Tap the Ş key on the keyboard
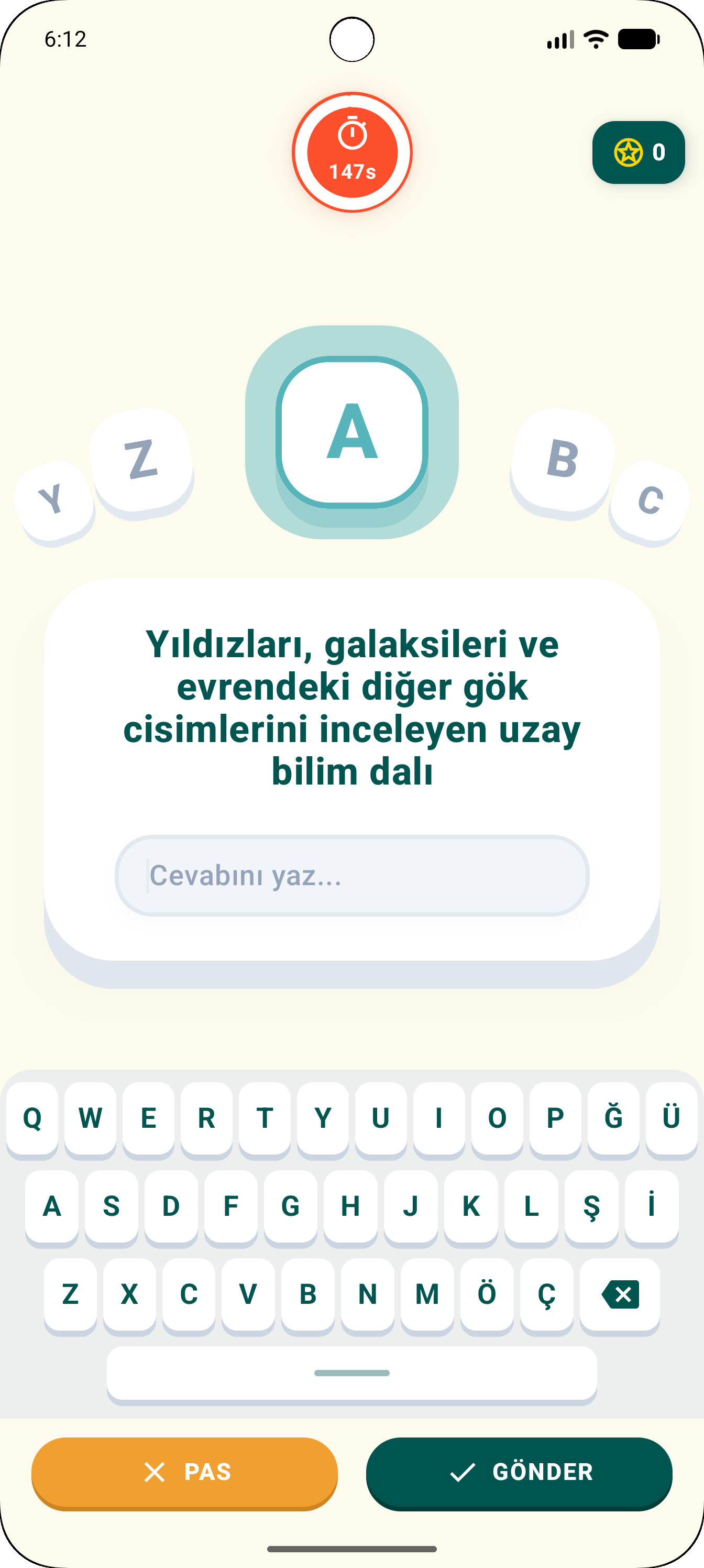Screen dimensions: 704x1568 click(590, 1206)
